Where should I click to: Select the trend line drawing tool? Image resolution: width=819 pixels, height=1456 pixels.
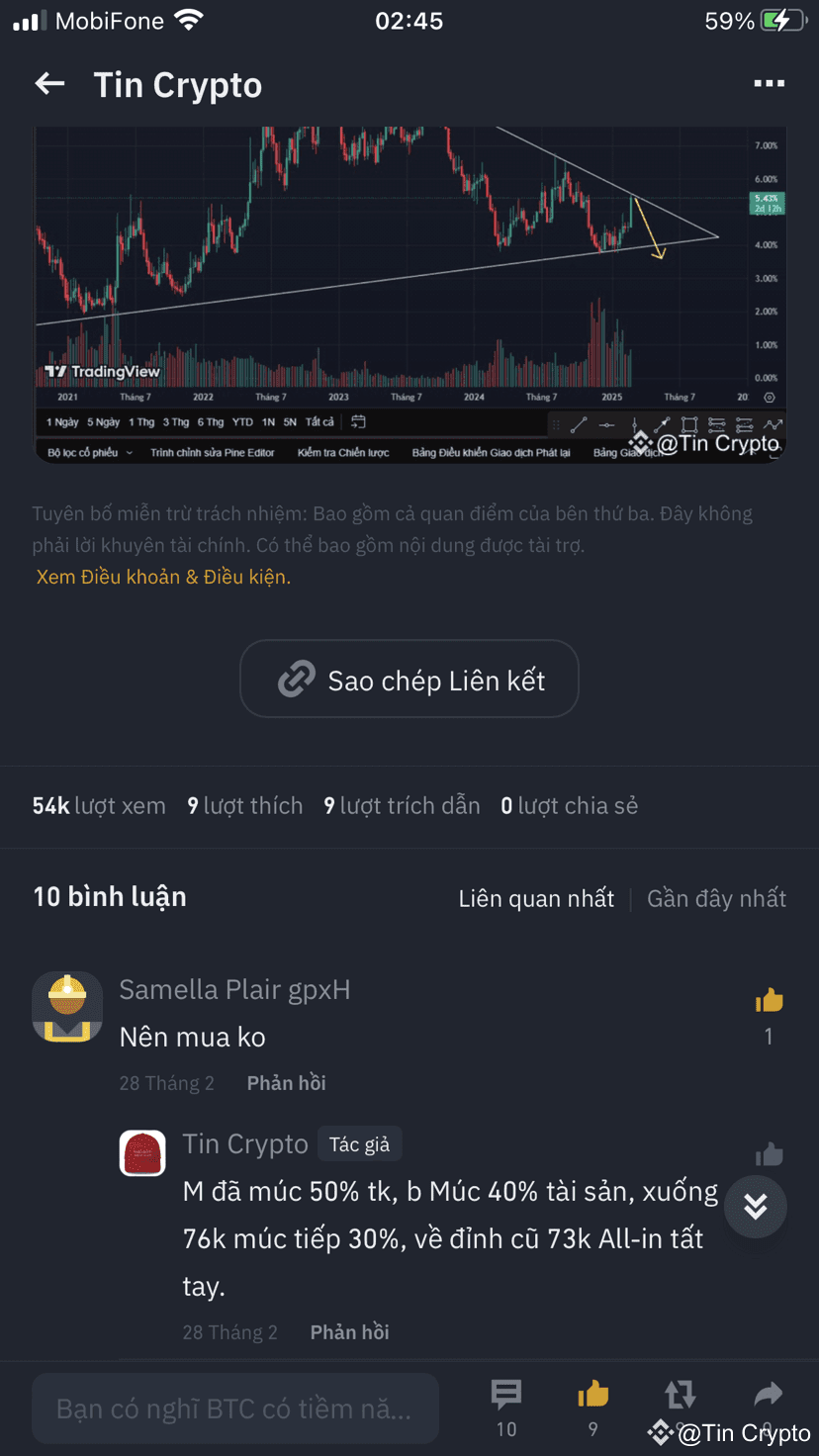pos(580,424)
